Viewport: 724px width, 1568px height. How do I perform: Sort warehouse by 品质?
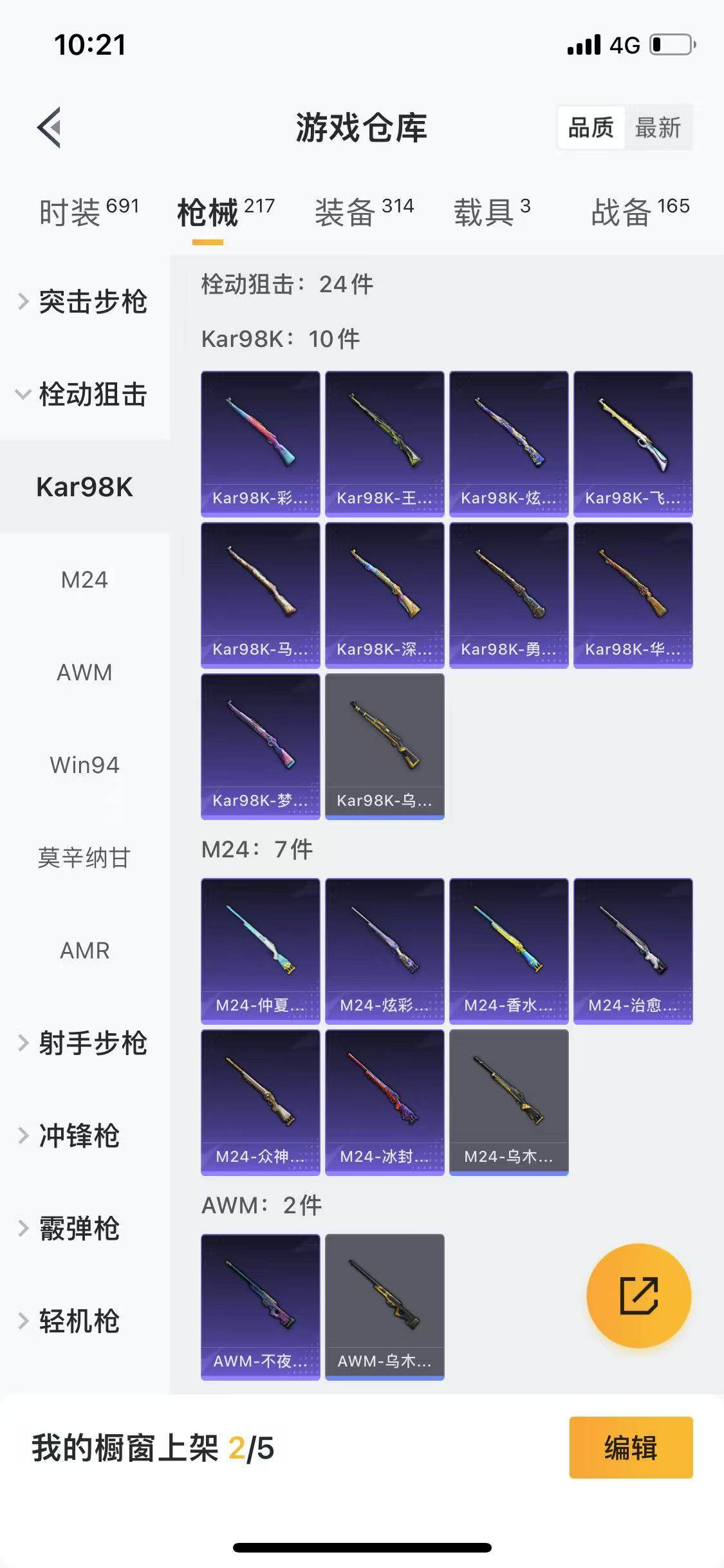tap(591, 127)
